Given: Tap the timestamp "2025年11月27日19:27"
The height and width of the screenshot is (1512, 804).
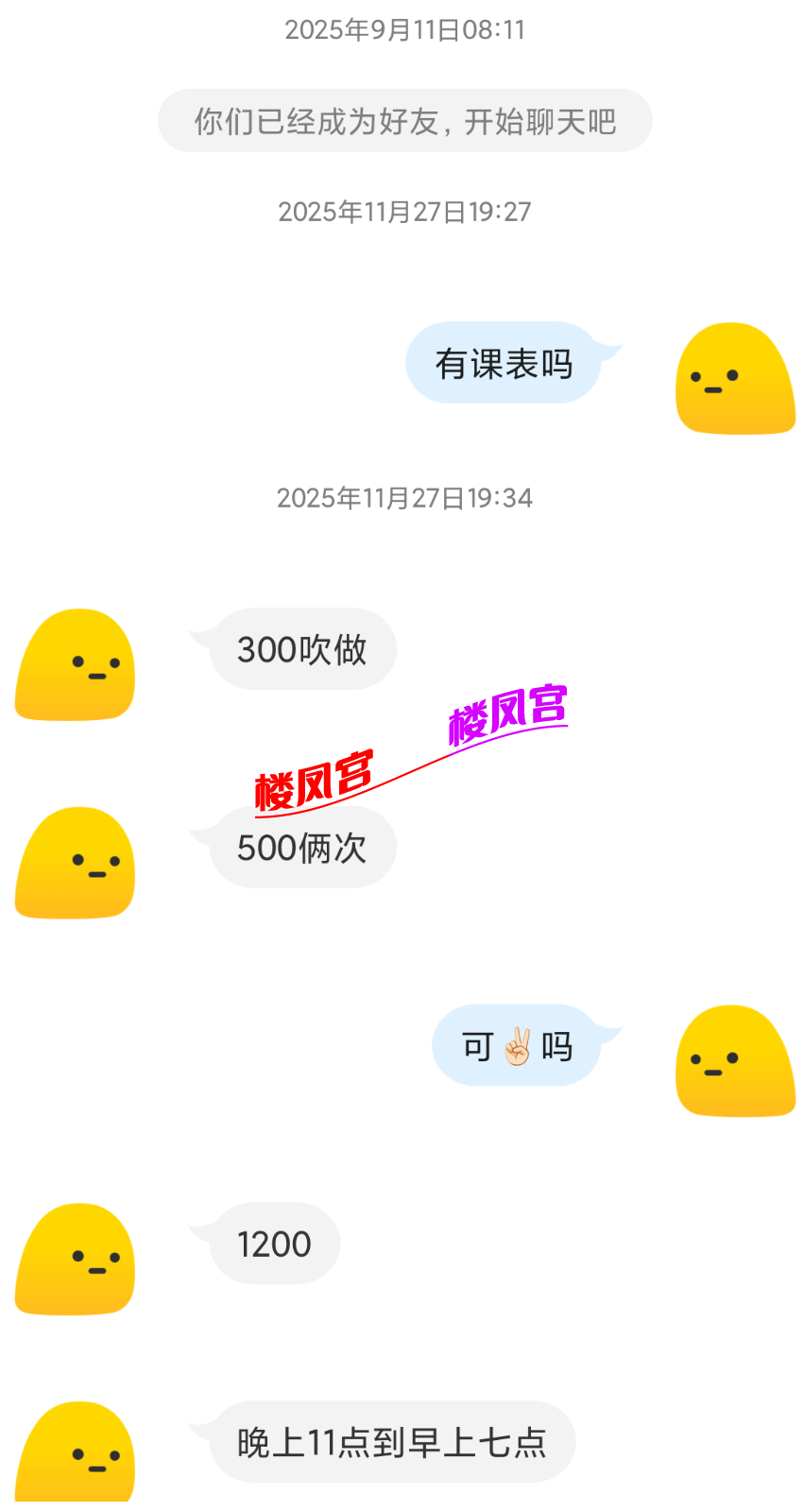Looking at the screenshot, I should click(404, 211).
